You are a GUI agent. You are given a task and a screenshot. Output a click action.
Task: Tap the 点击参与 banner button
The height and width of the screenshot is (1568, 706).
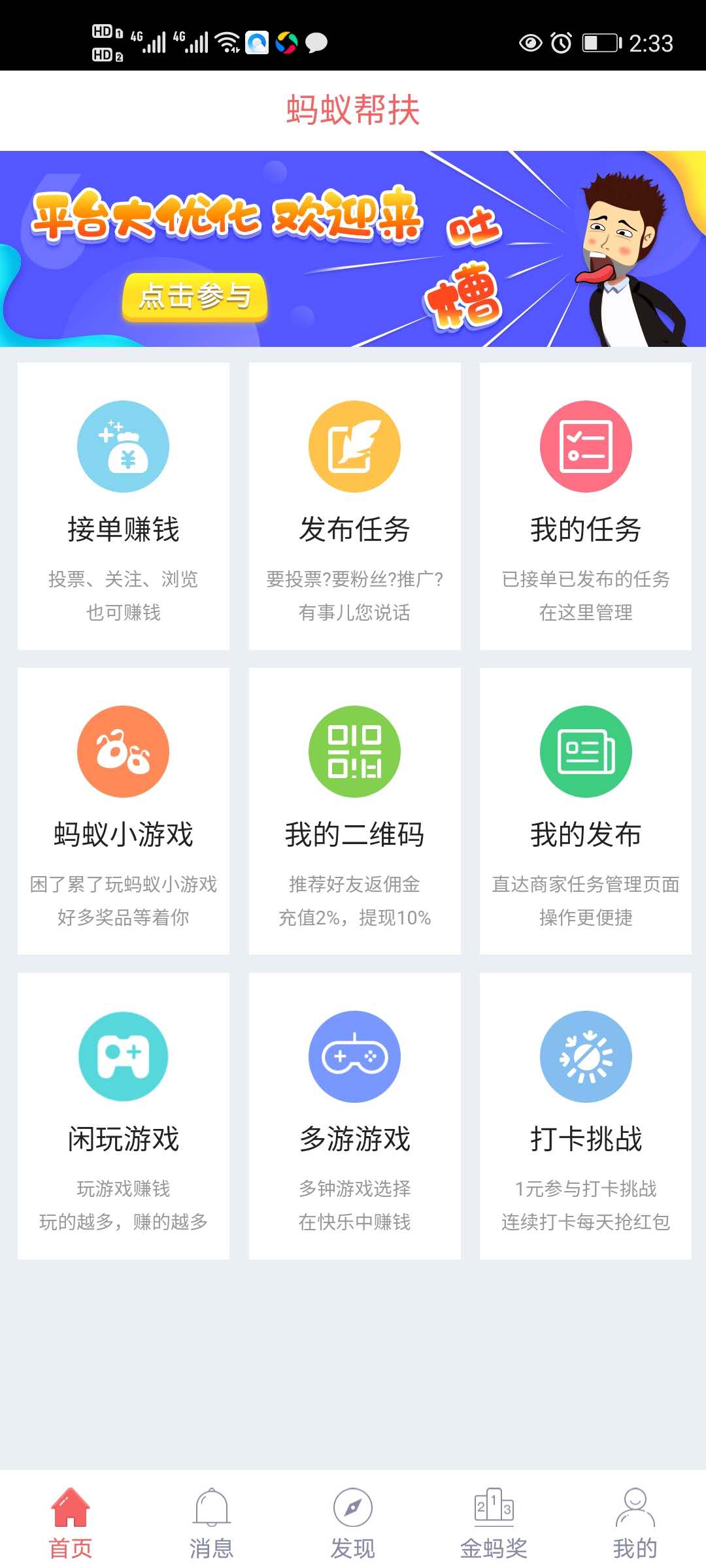coord(195,297)
